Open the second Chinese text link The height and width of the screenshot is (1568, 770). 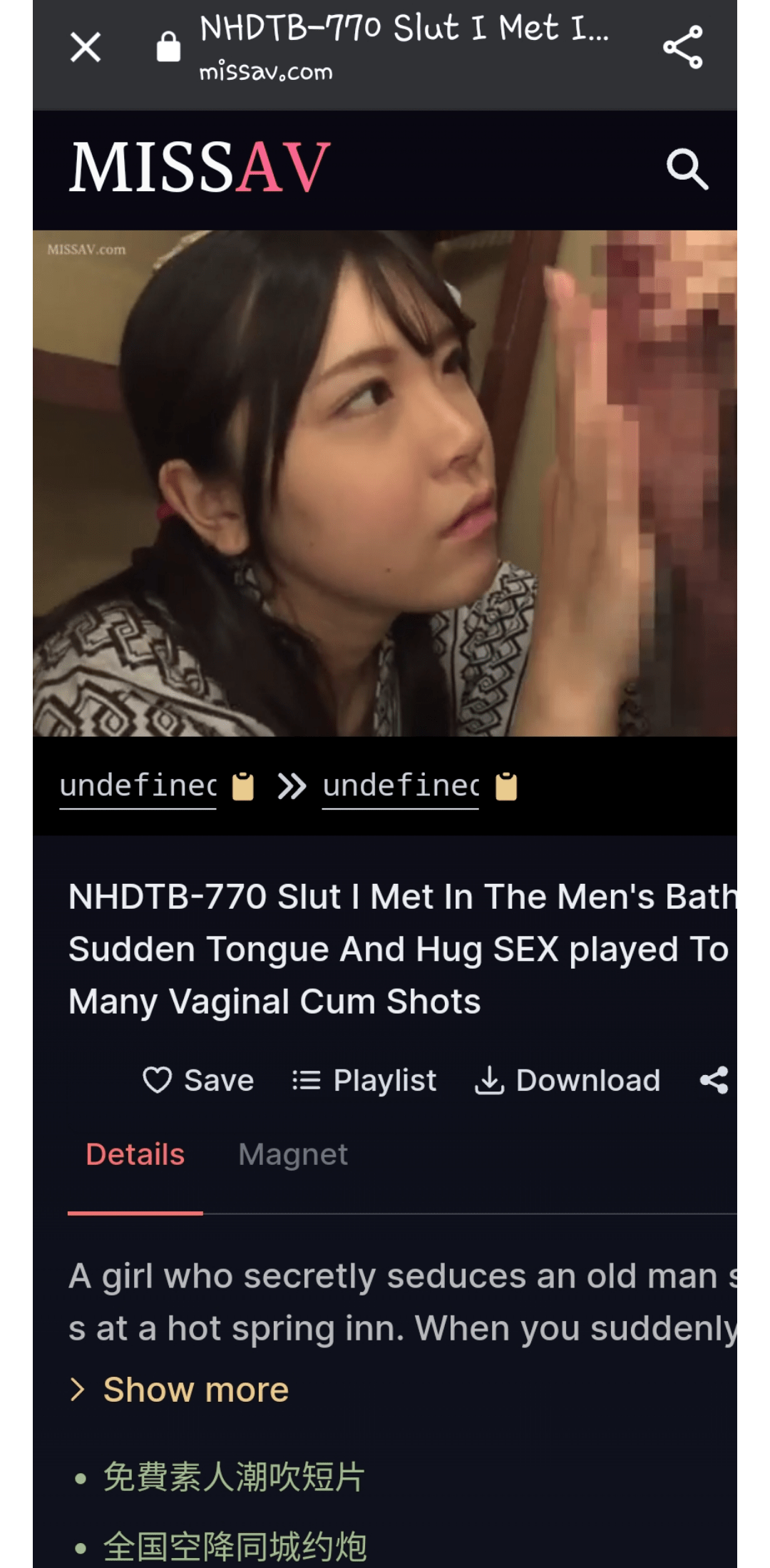(x=235, y=1547)
